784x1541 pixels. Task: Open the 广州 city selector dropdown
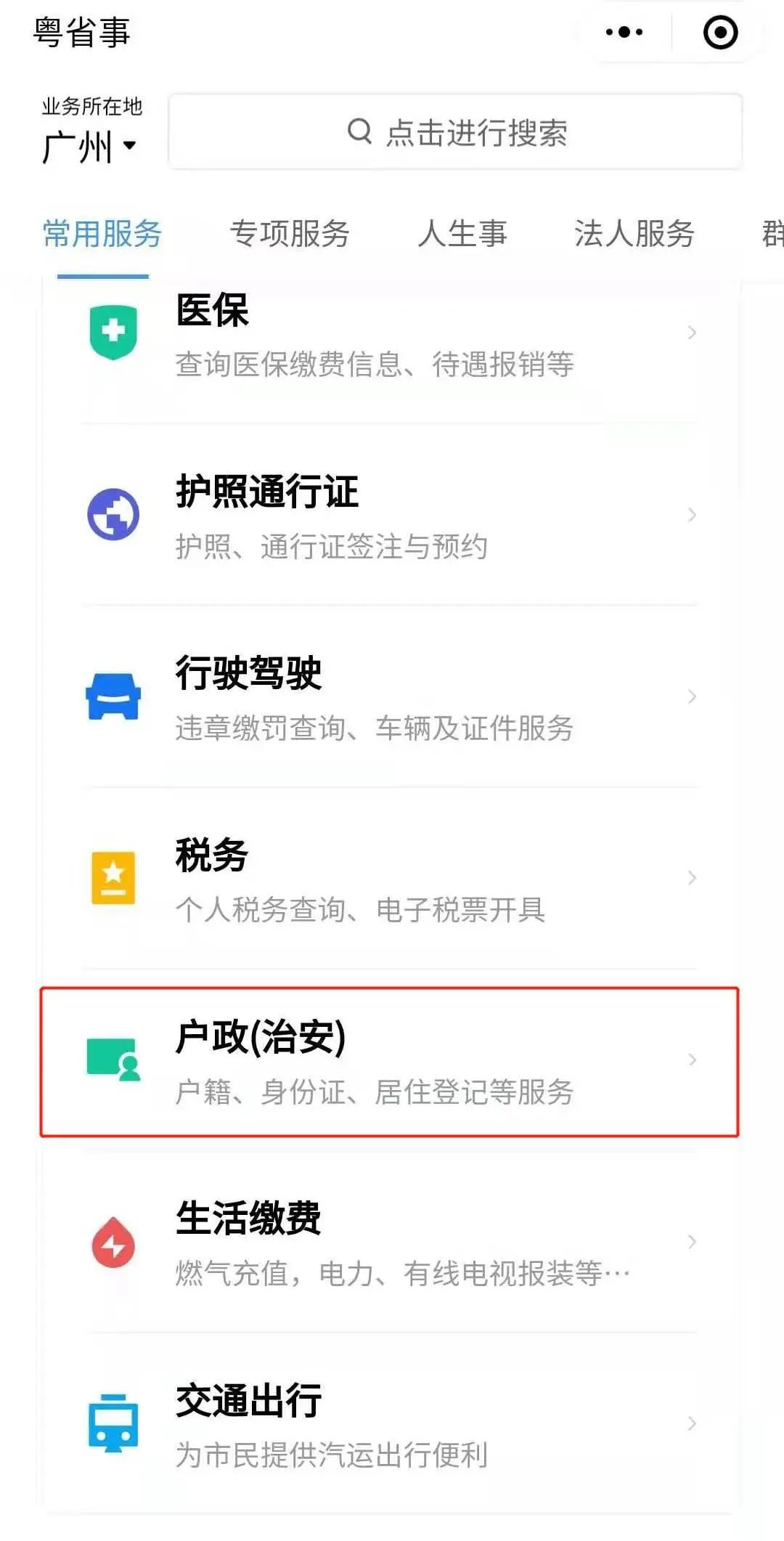click(x=89, y=145)
